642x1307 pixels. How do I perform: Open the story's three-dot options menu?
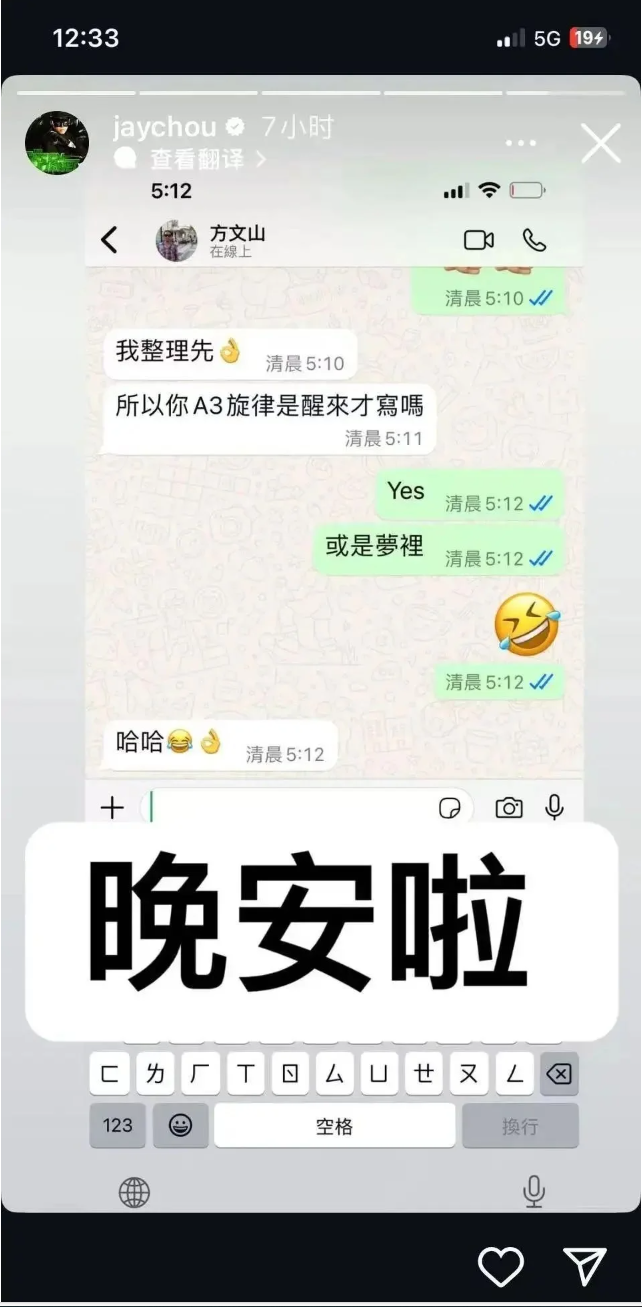(521, 144)
